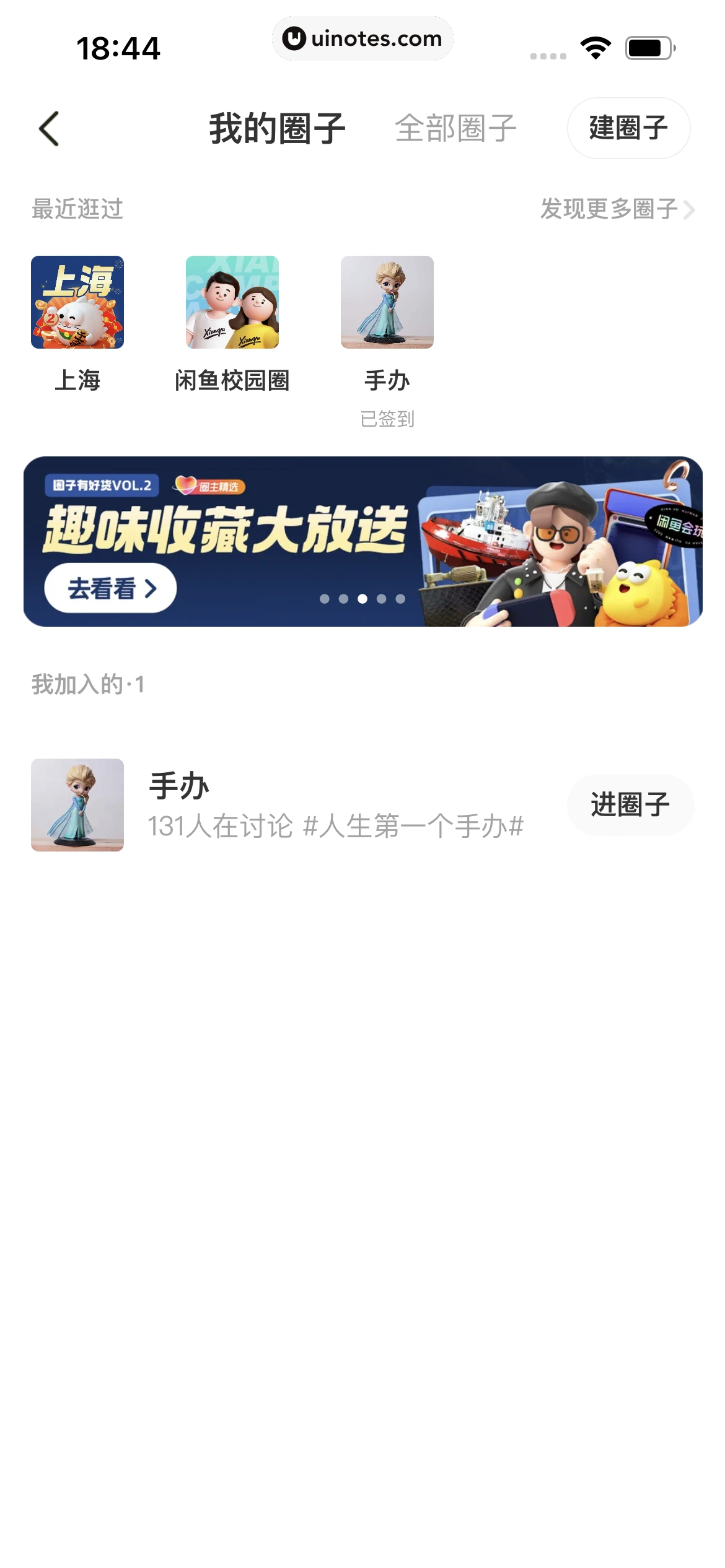
Task: Open the #人生第一个手办# topic link
Action: point(414,826)
